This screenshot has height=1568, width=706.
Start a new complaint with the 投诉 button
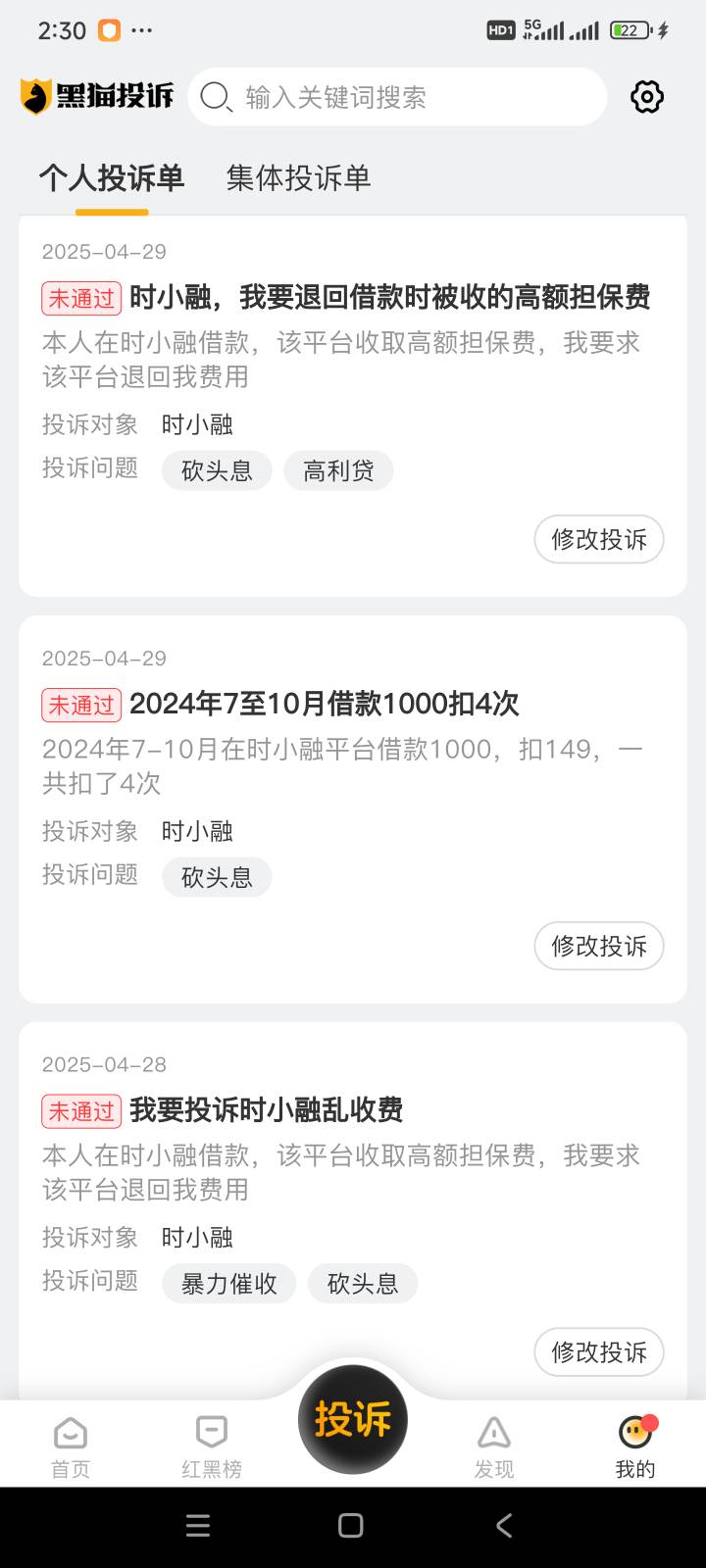click(x=353, y=1419)
